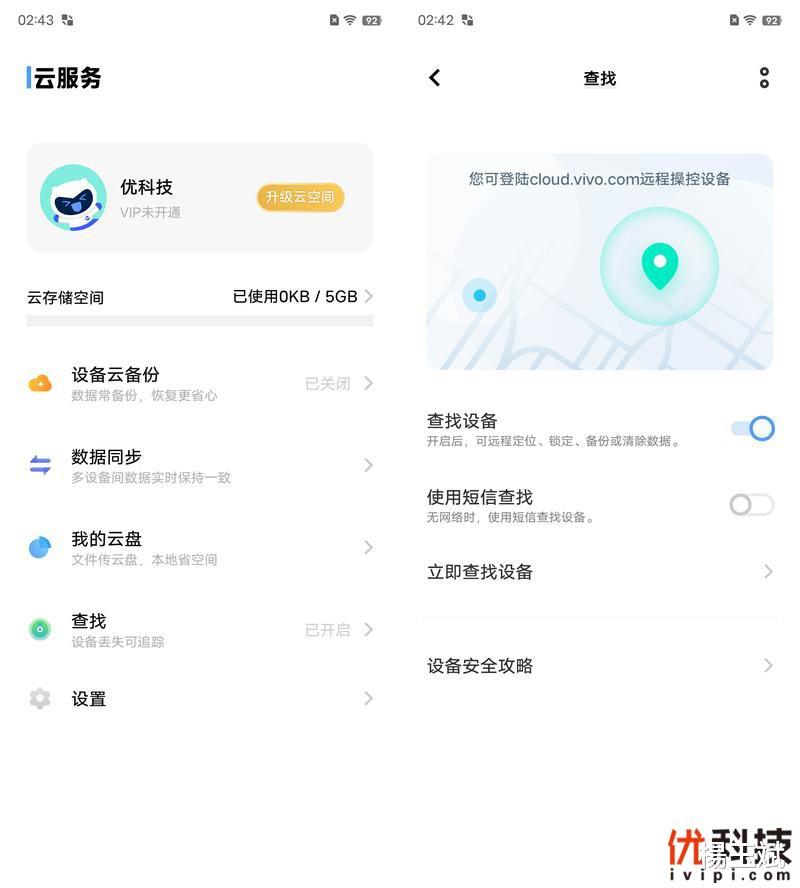This screenshot has width=800, height=888.
Task: Enable 使用短信查找 SMS find switch
Action: [x=751, y=505]
